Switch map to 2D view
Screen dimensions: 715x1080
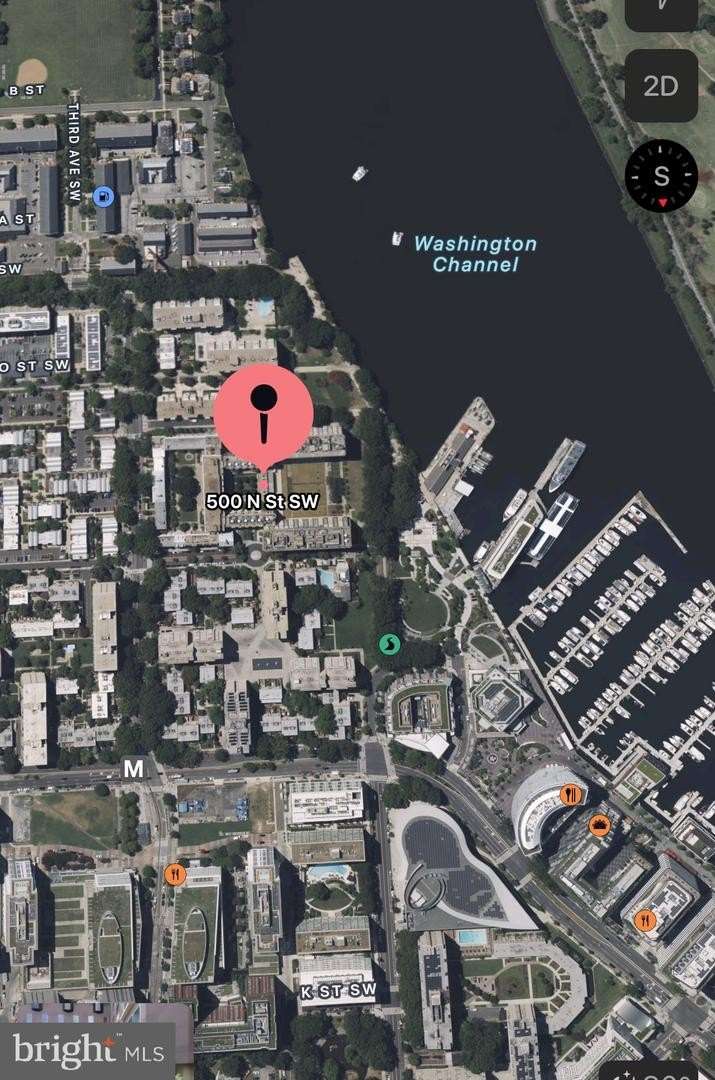click(661, 86)
